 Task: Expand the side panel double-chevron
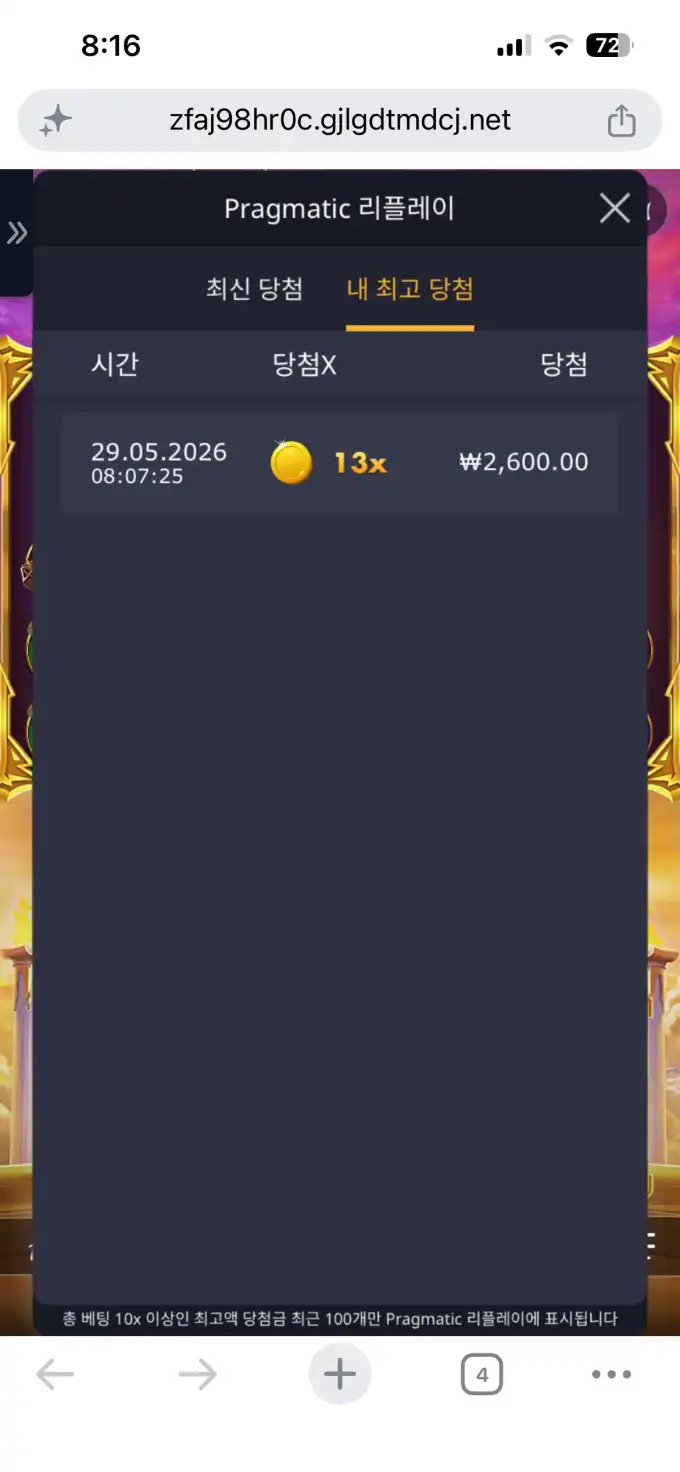pyautogui.click(x=17, y=233)
